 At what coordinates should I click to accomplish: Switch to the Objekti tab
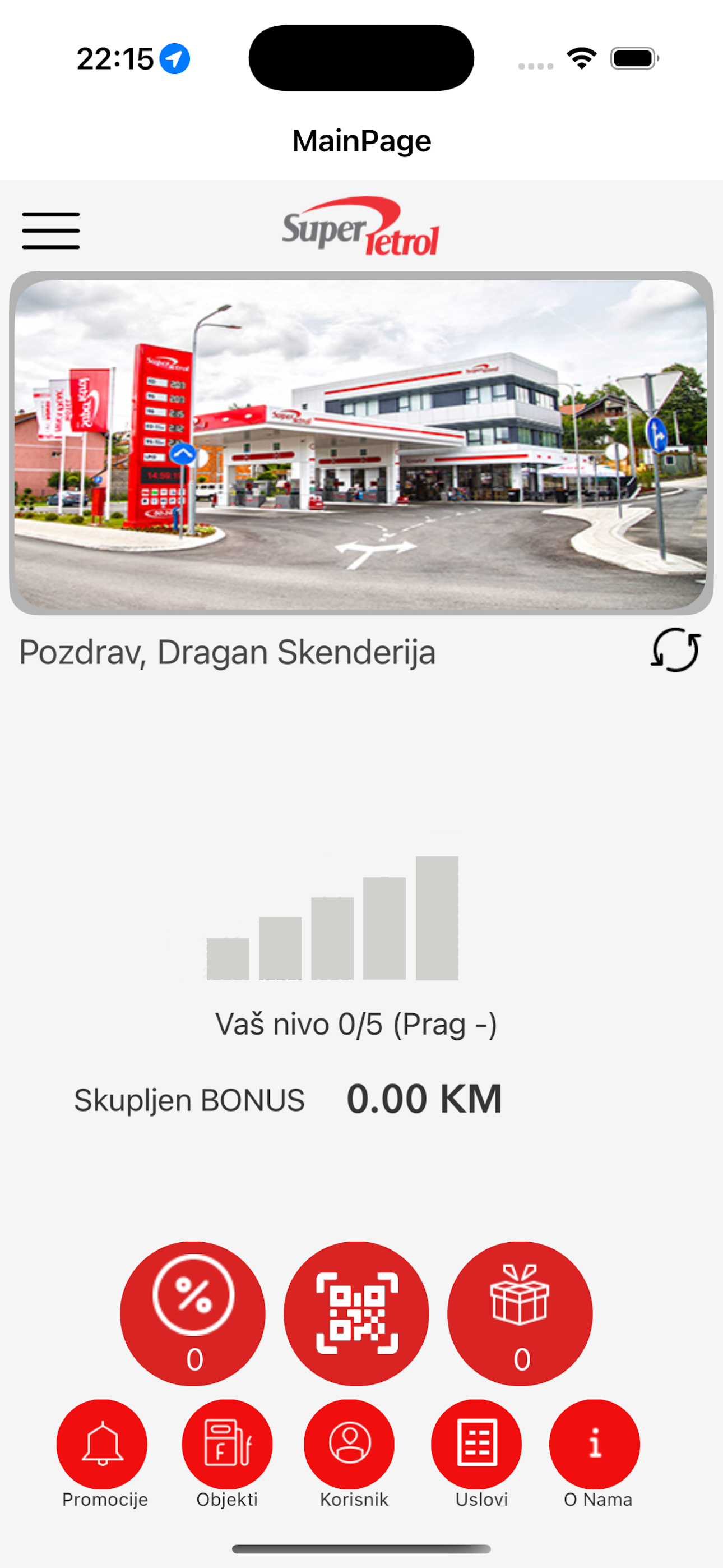[x=227, y=1455]
